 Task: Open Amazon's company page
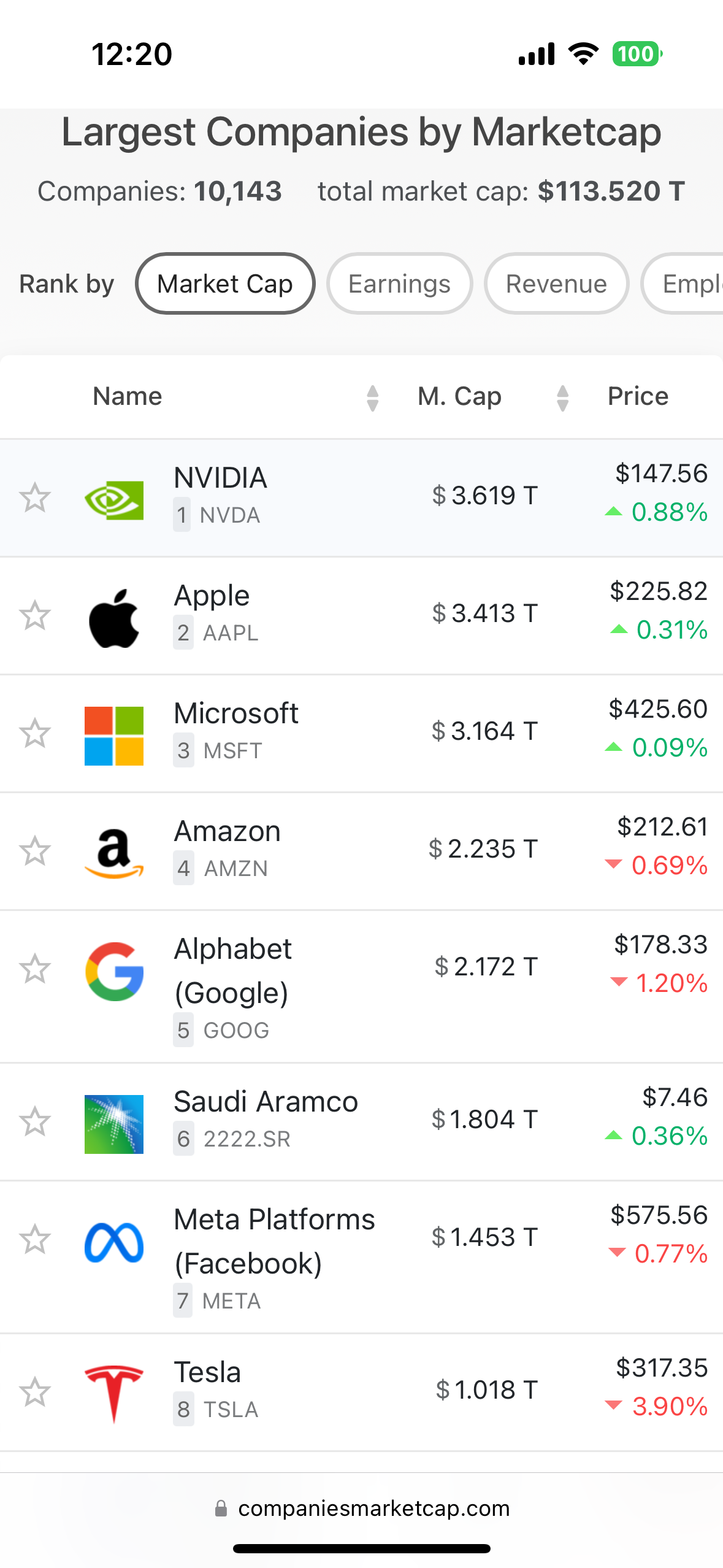coord(227,831)
